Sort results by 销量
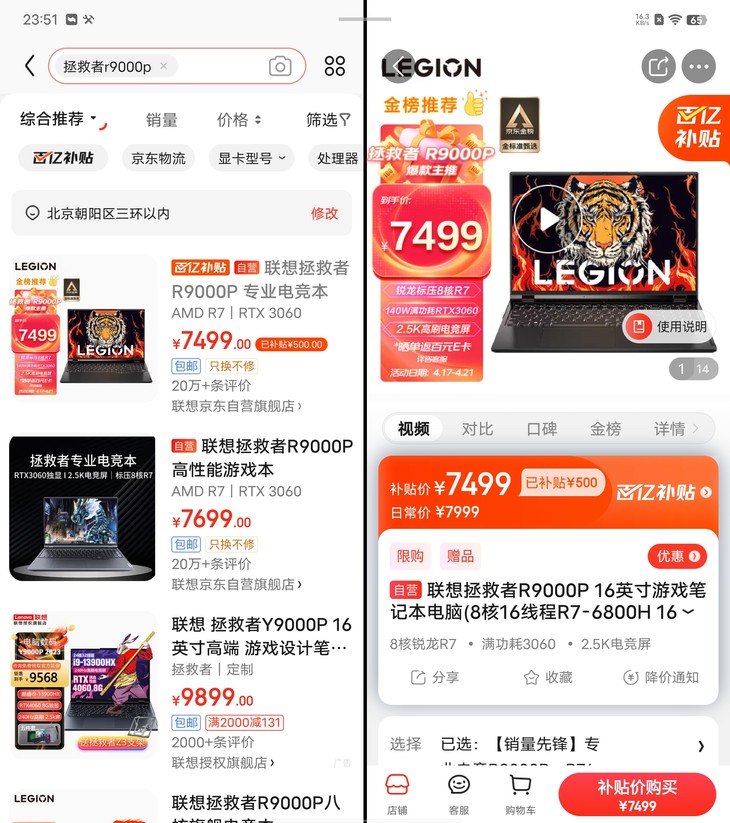The height and width of the screenshot is (823, 730). point(161,120)
